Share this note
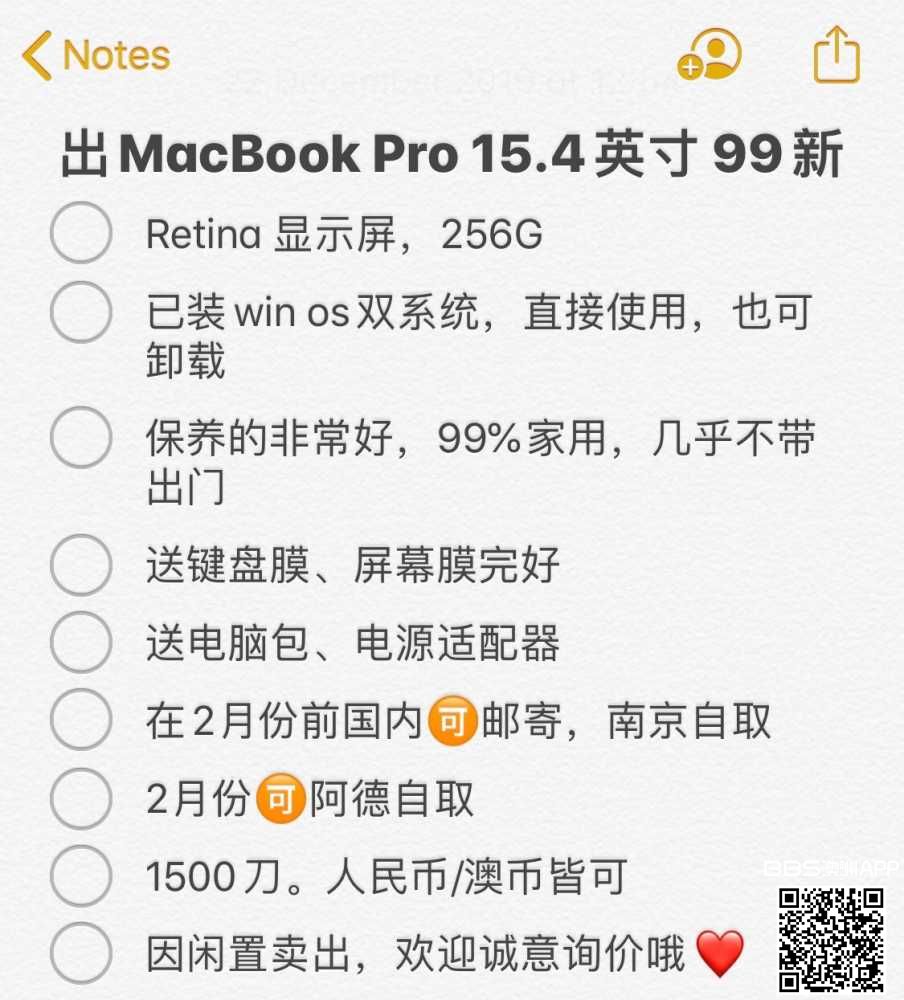 click(x=836, y=55)
